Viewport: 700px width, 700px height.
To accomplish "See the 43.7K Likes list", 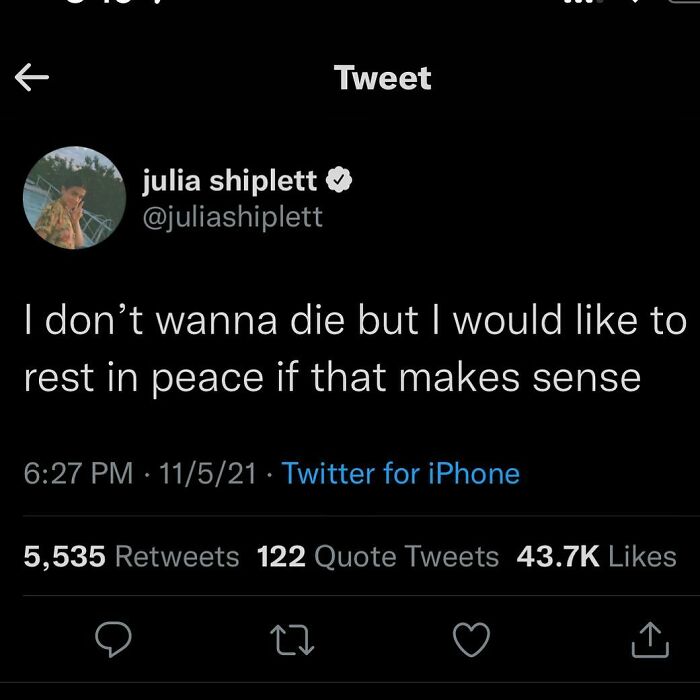I will (596, 556).
